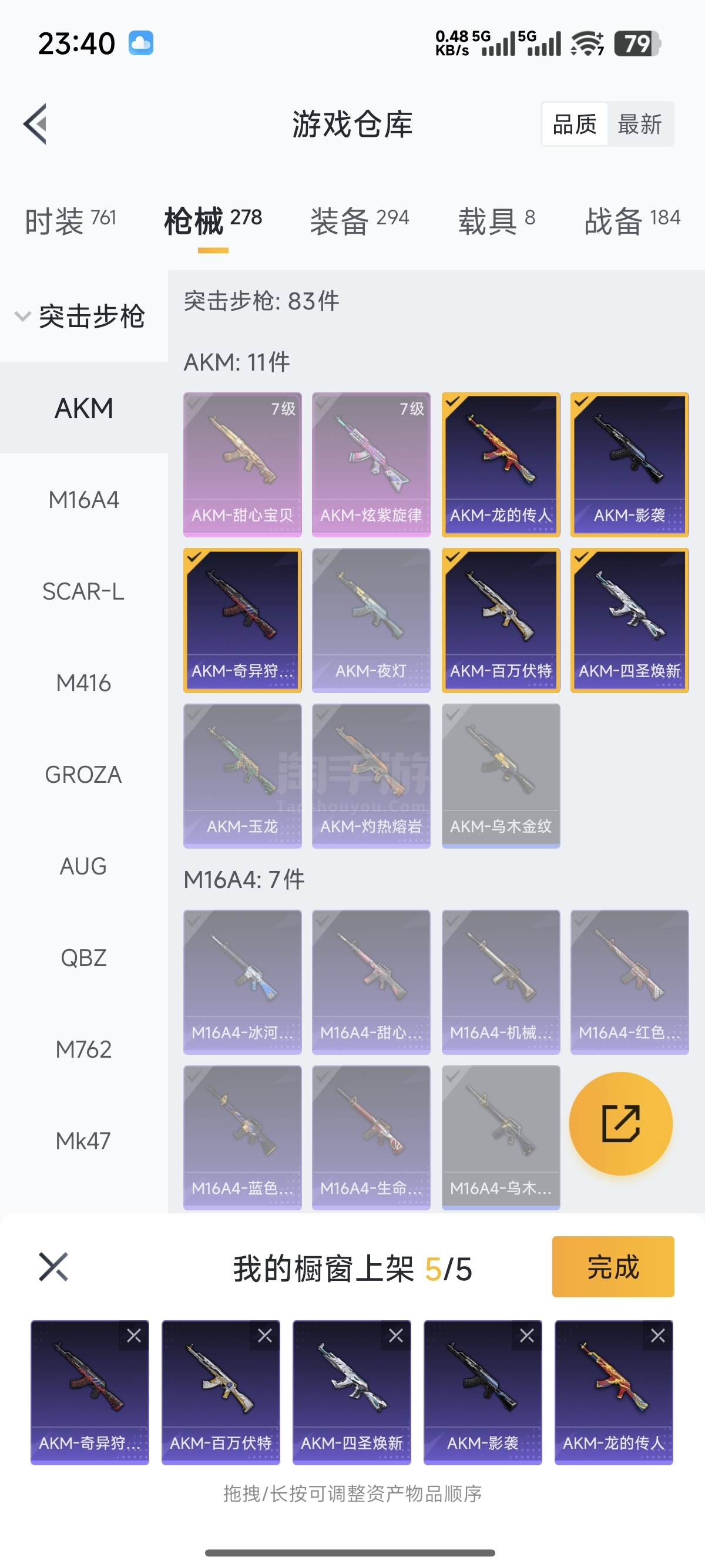Remove AKM-影袭 from the showcase
This screenshot has width=705, height=1568.
526,1335
